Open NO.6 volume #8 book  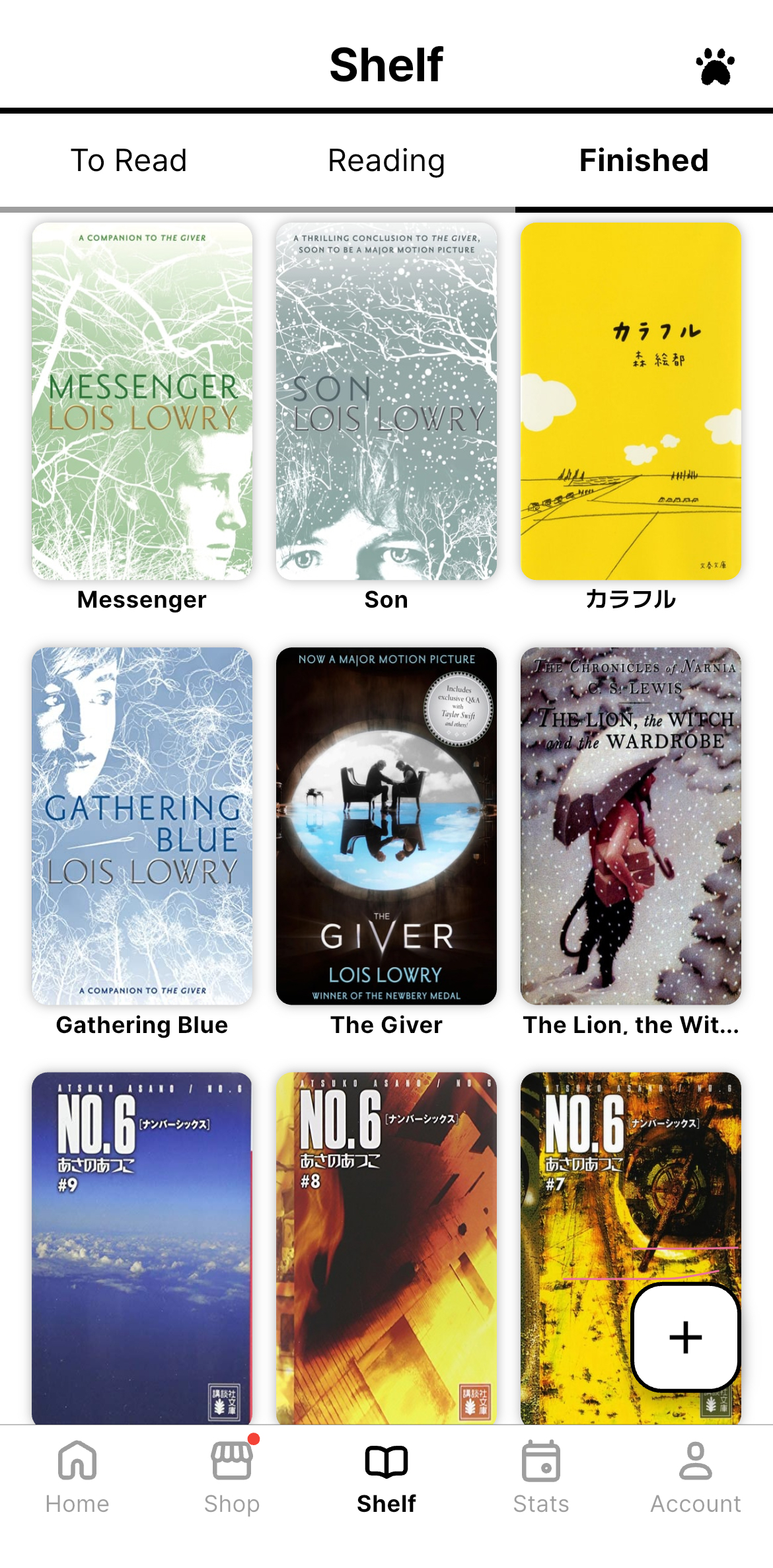coord(386,1247)
